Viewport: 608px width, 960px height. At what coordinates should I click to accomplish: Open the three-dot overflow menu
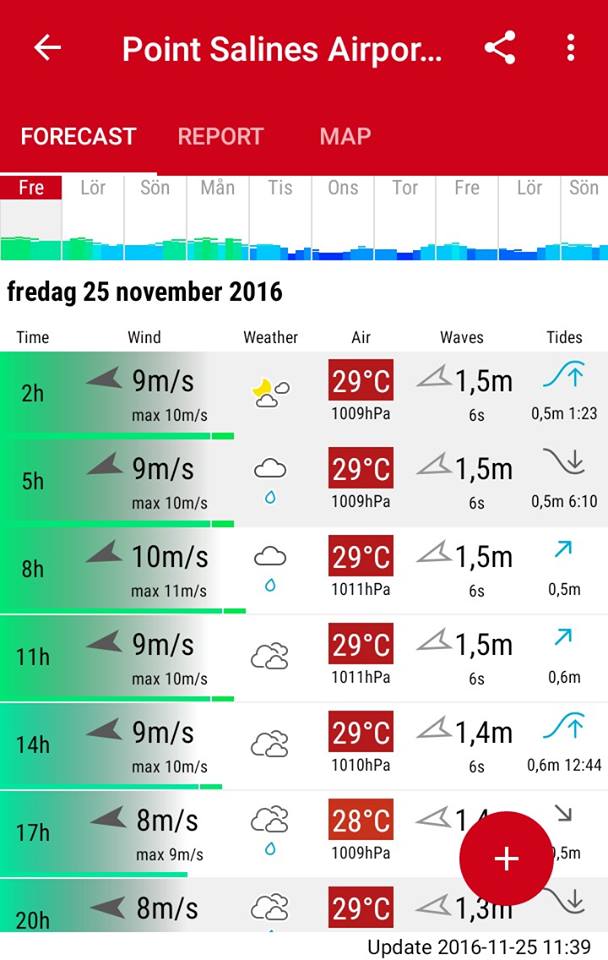pyautogui.click(x=570, y=48)
